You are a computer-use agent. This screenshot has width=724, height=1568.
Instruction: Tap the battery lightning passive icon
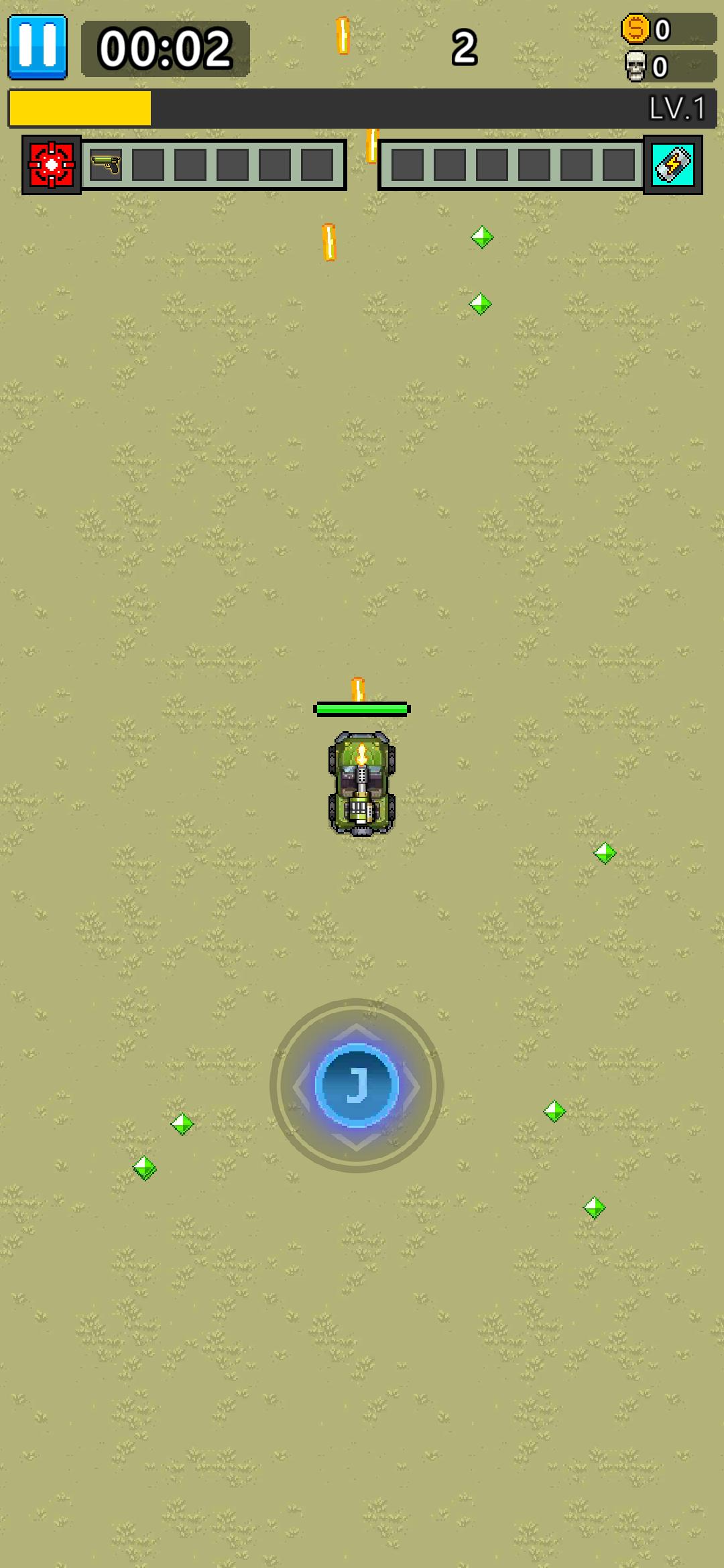(x=673, y=165)
